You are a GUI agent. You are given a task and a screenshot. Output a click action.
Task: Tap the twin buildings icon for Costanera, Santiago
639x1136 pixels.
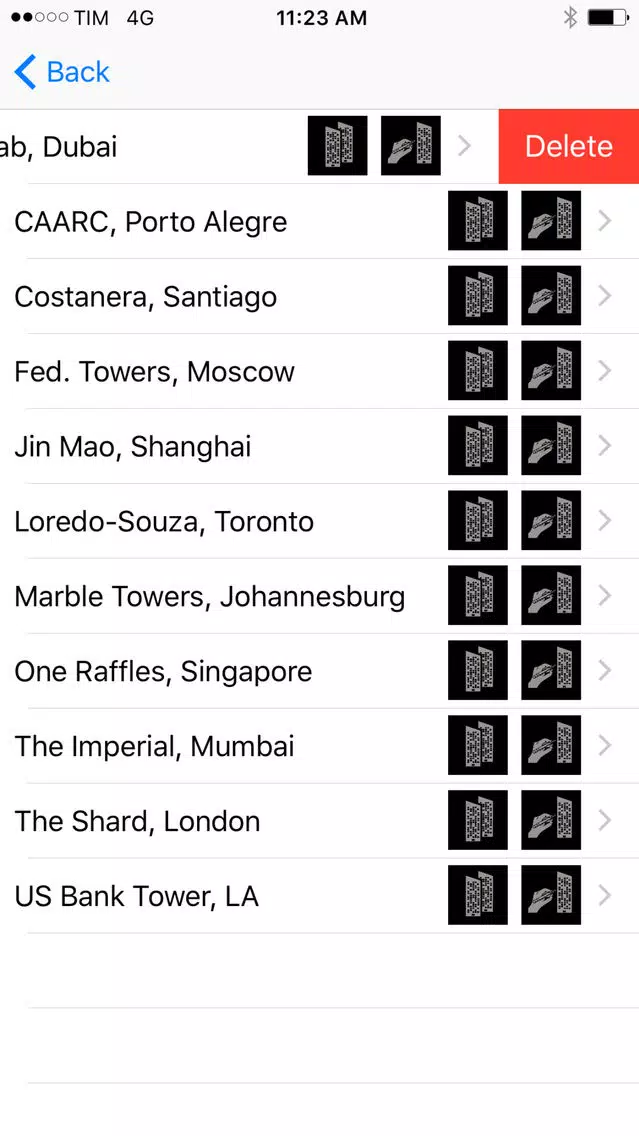coord(477,296)
